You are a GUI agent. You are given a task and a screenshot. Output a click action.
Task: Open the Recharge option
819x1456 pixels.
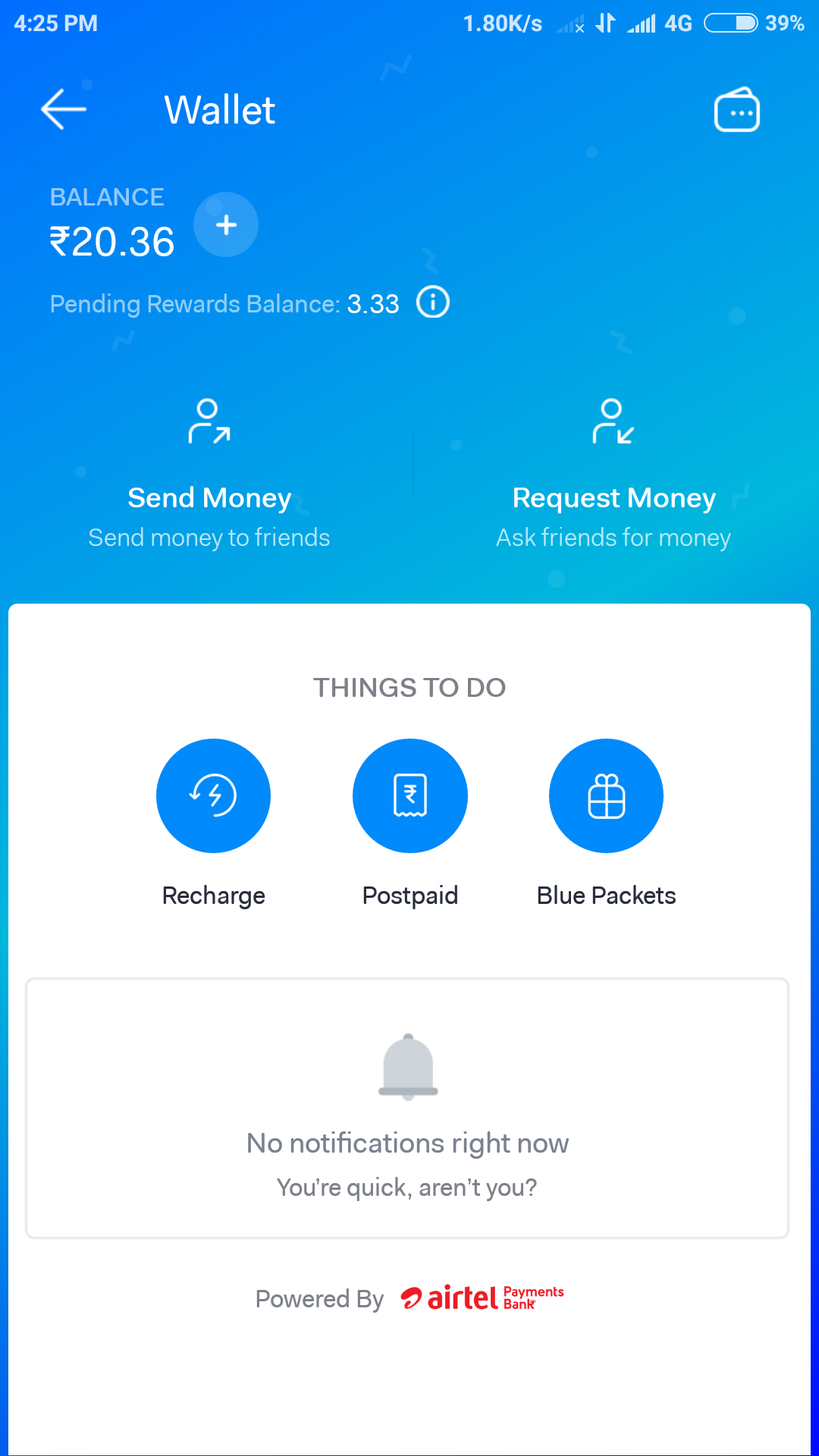(x=213, y=796)
